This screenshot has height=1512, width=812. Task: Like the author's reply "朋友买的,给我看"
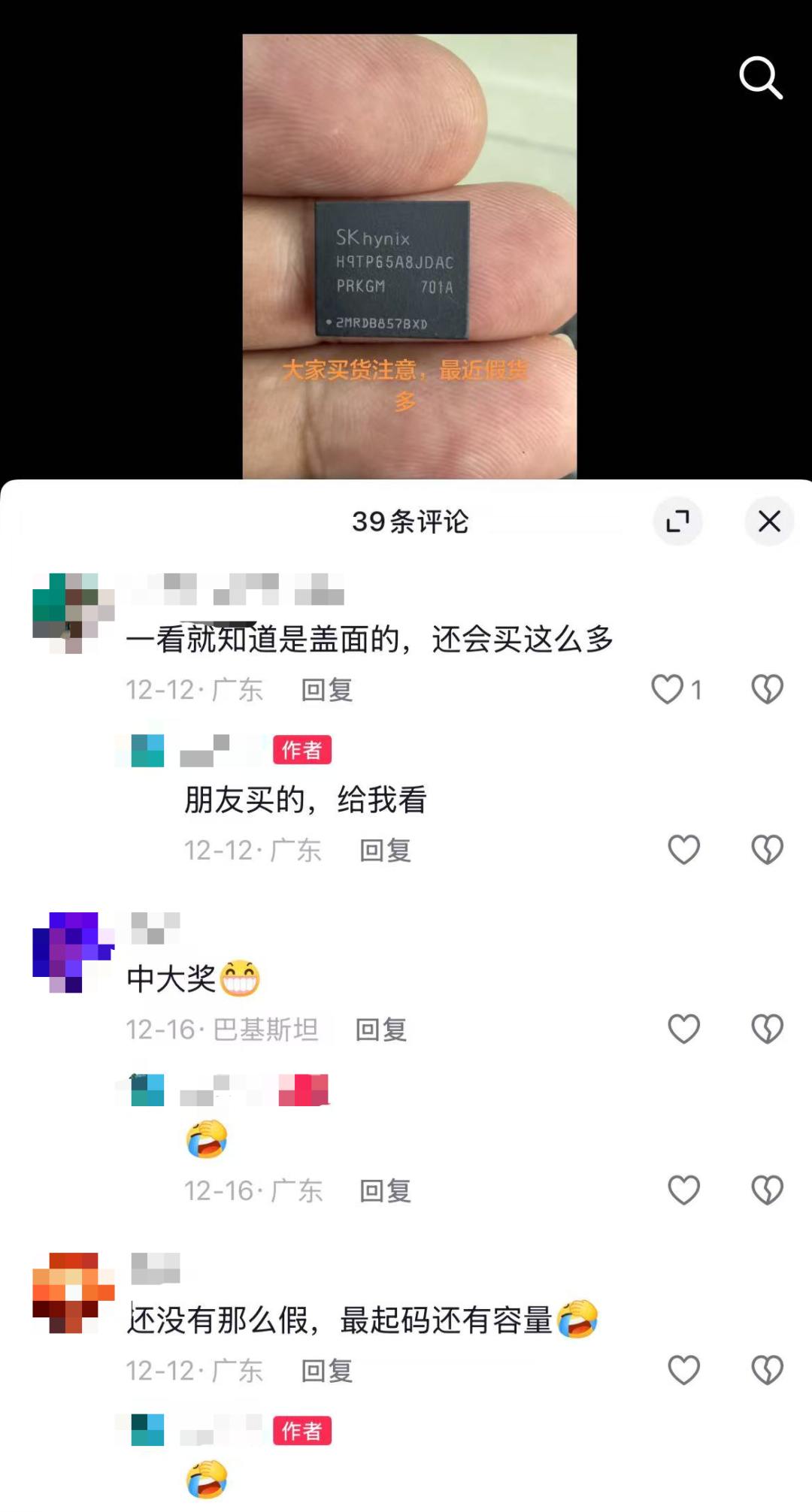pos(683,850)
